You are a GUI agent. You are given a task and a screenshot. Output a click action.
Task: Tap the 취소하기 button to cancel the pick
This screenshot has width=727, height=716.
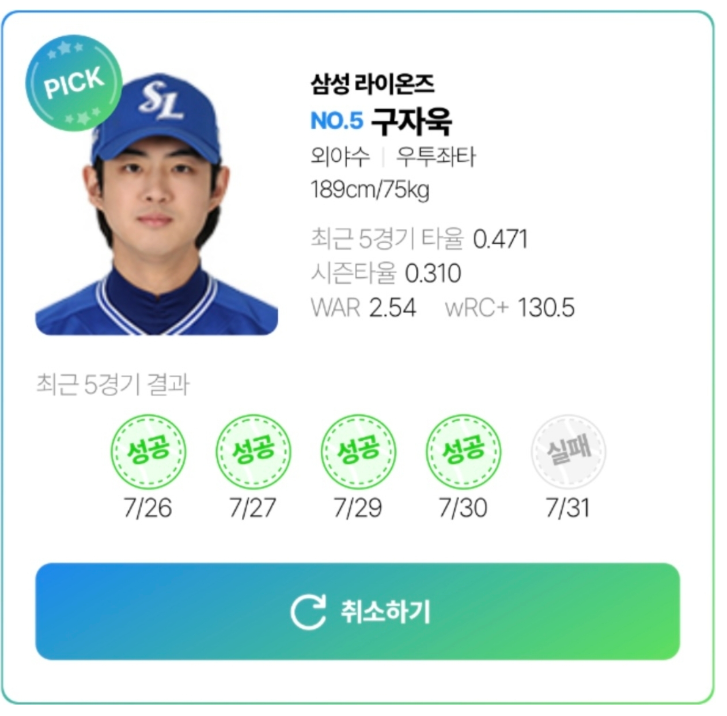[358, 611]
